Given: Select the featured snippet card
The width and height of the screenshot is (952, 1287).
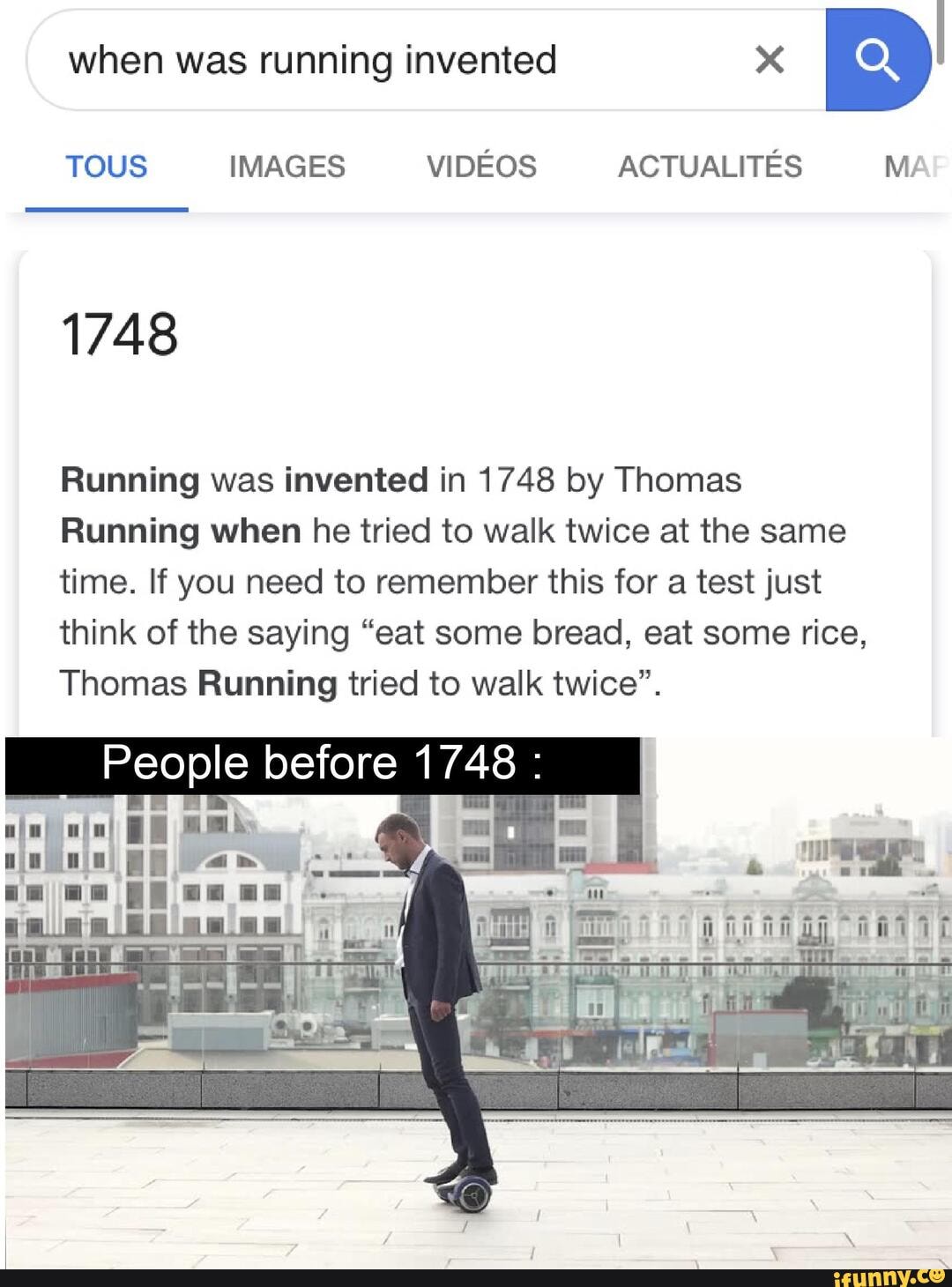Looking at the screenshot, I should (x=476, y=485).
